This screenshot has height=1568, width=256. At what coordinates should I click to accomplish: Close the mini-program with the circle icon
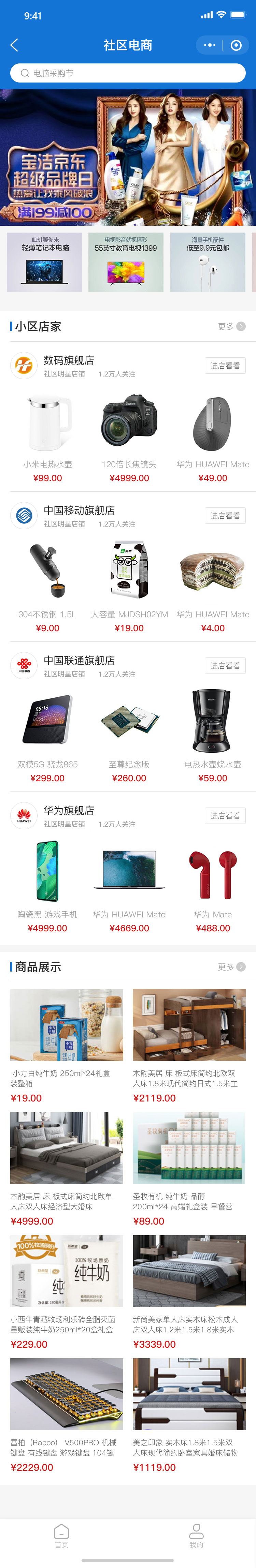tap(237, 45)
